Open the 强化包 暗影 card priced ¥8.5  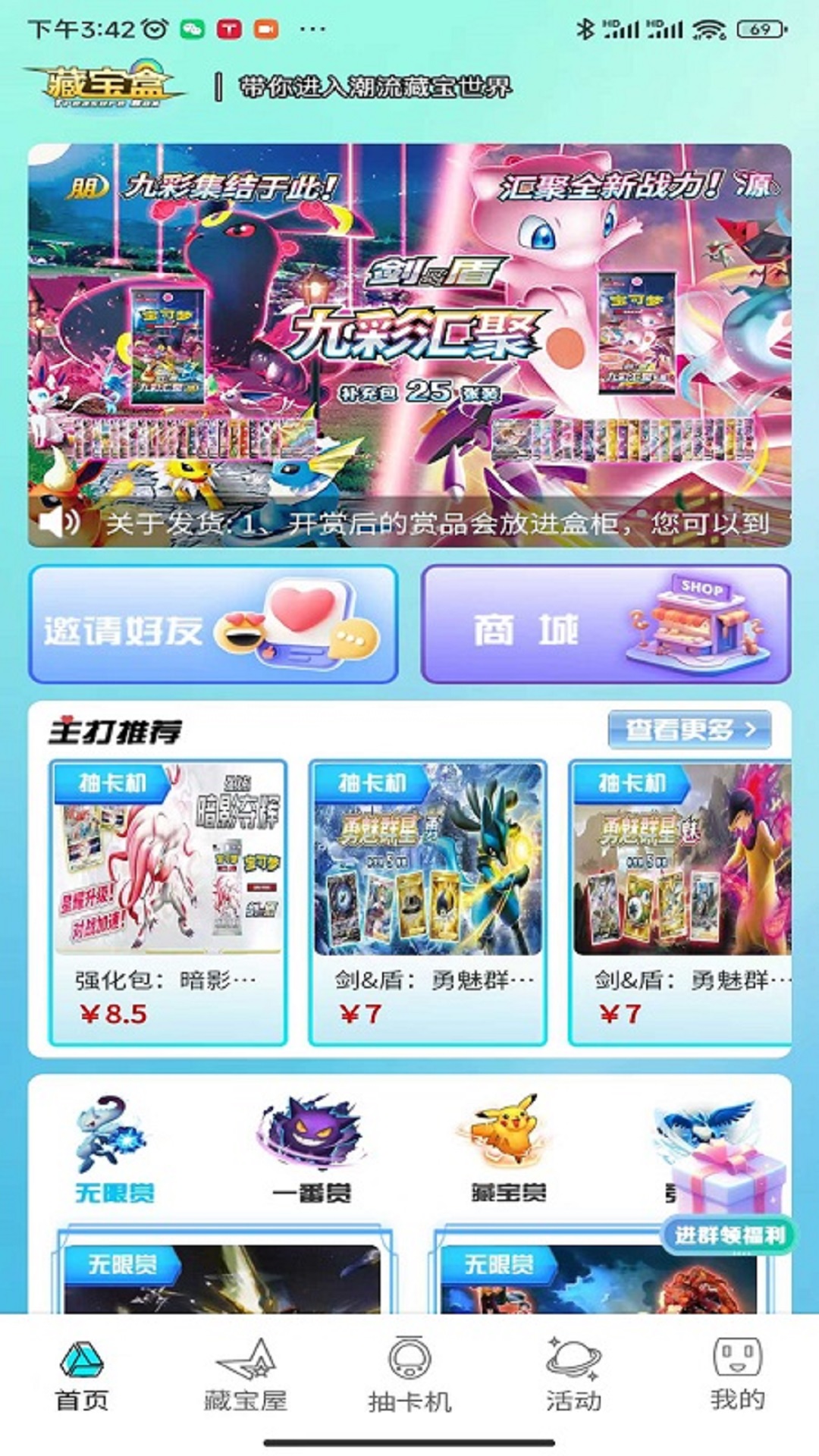tap(168, 902)
